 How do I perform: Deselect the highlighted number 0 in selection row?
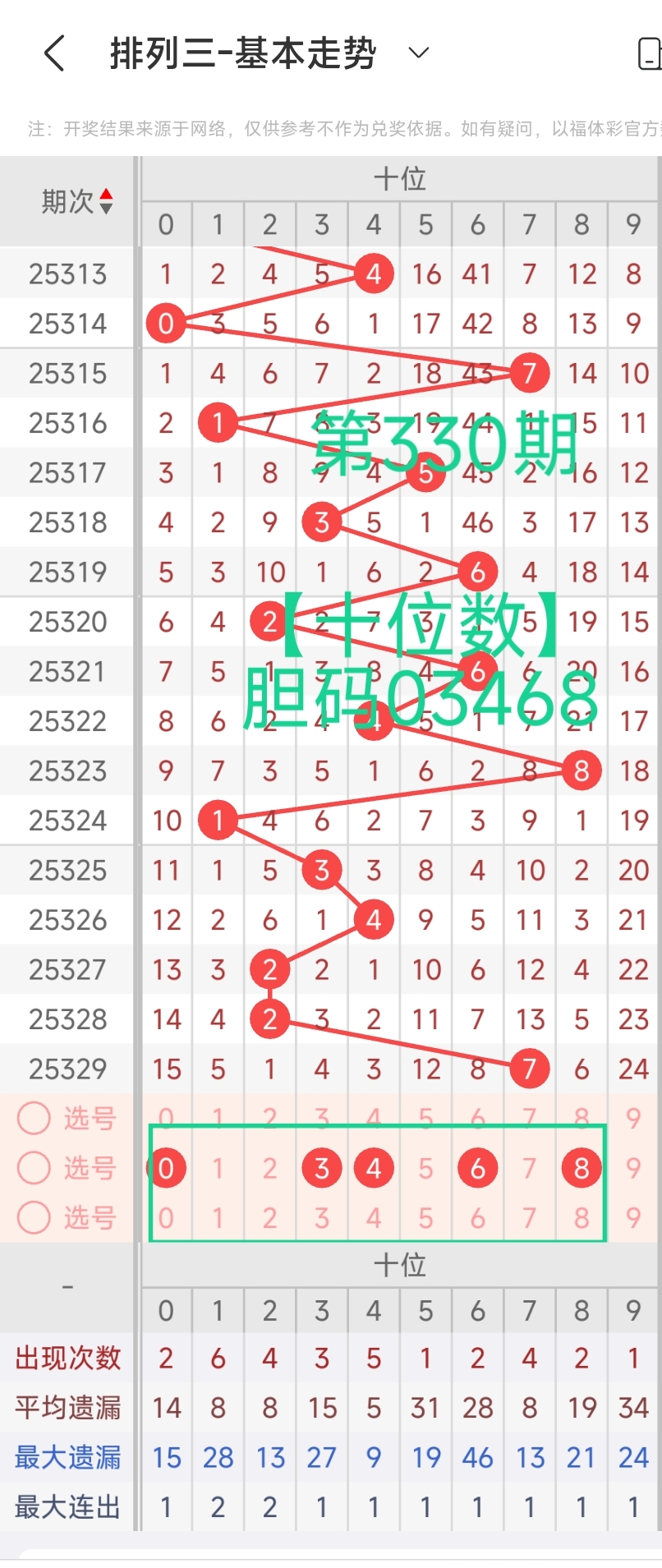click(x=166, y=1167)
